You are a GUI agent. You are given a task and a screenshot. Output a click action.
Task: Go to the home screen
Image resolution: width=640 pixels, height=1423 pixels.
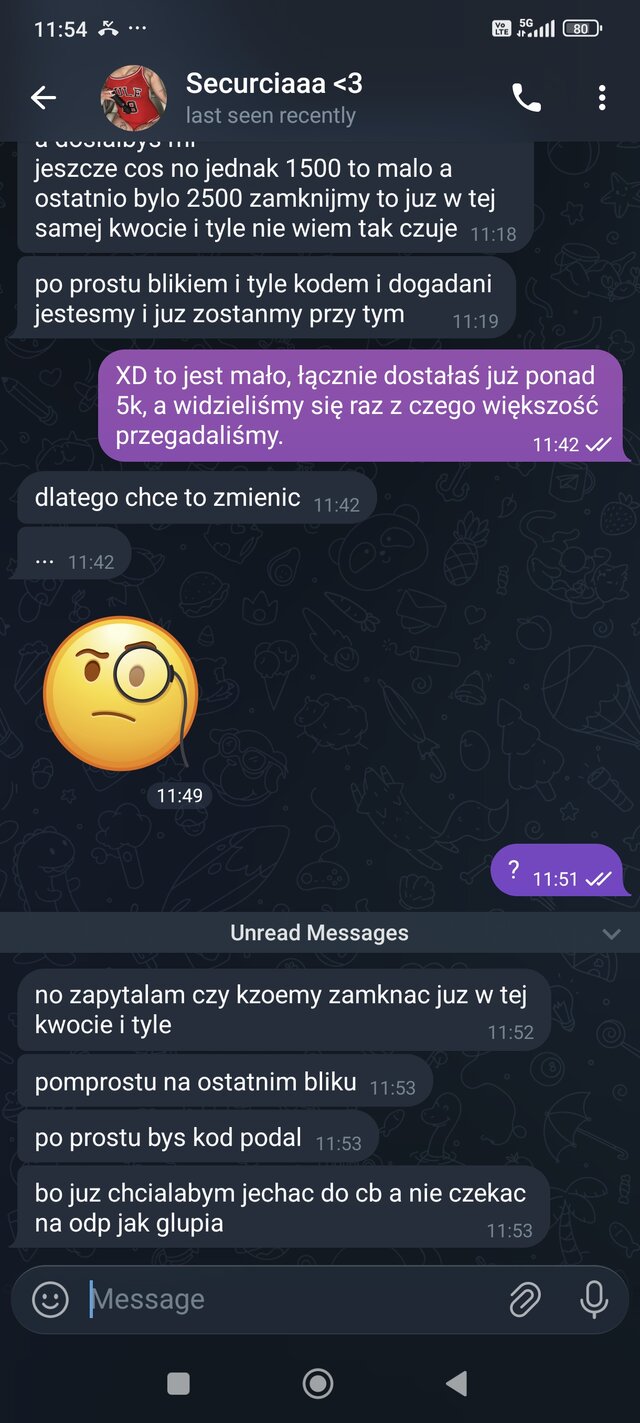tap(318, 1383)
